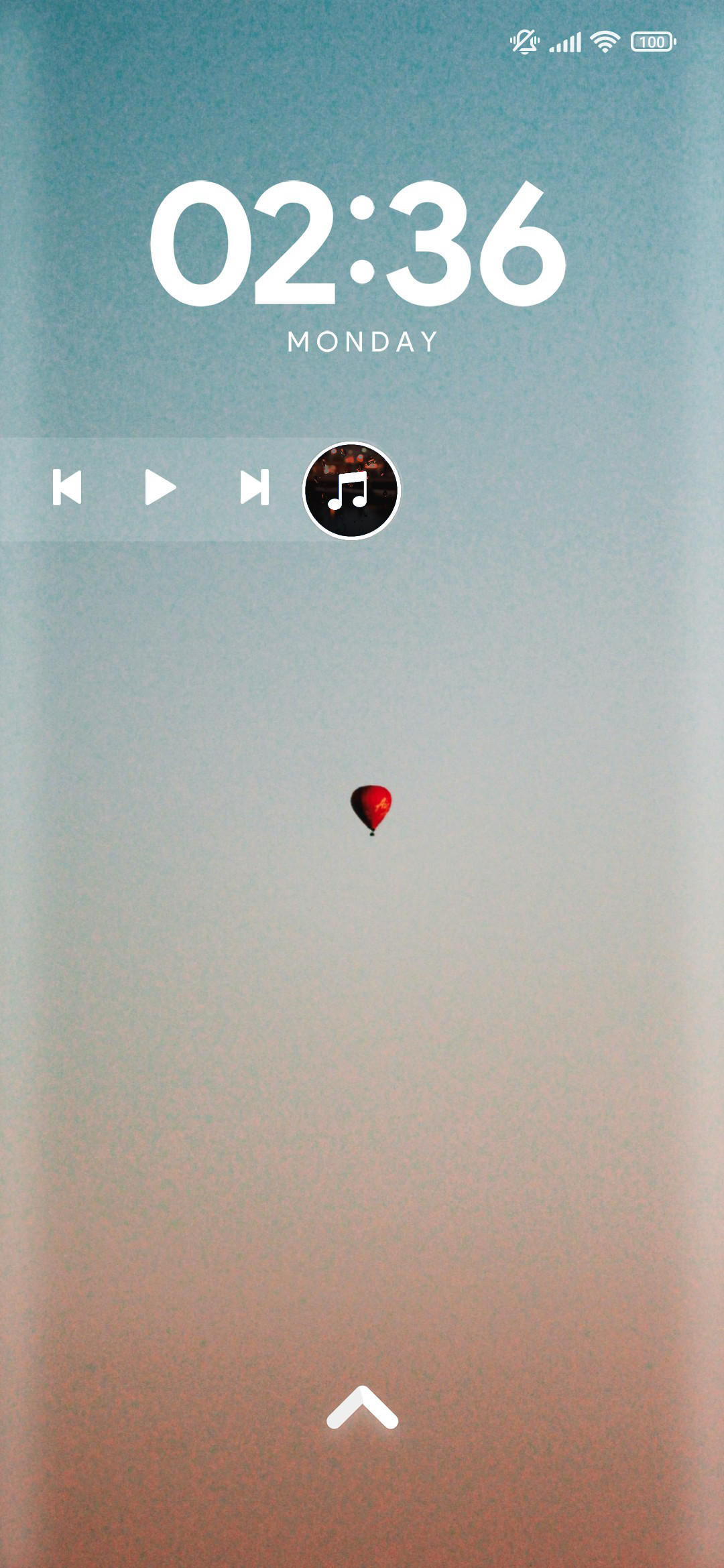
Task: Tap the up arrow to unlock
Action: pos(362,1407)
